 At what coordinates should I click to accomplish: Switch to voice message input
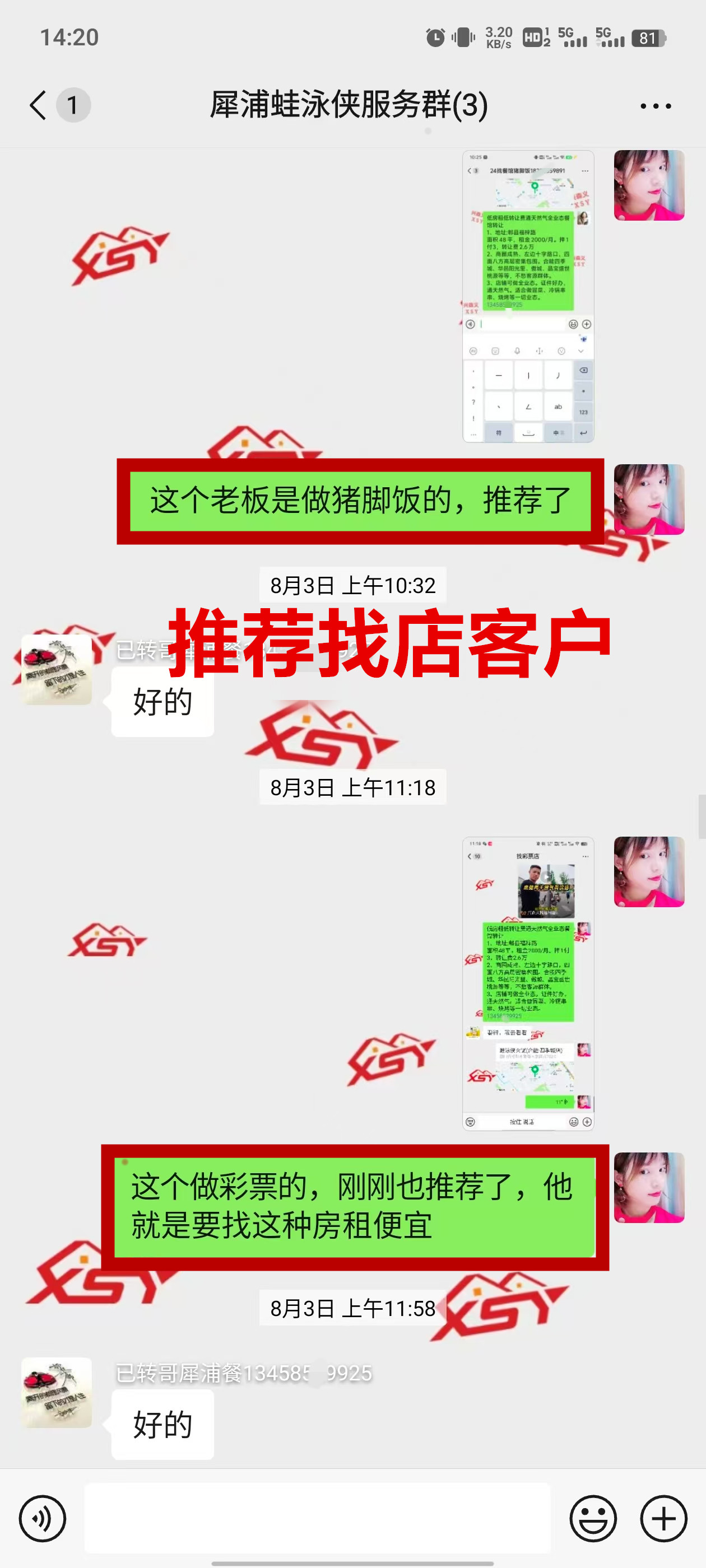click(42, 1519)
